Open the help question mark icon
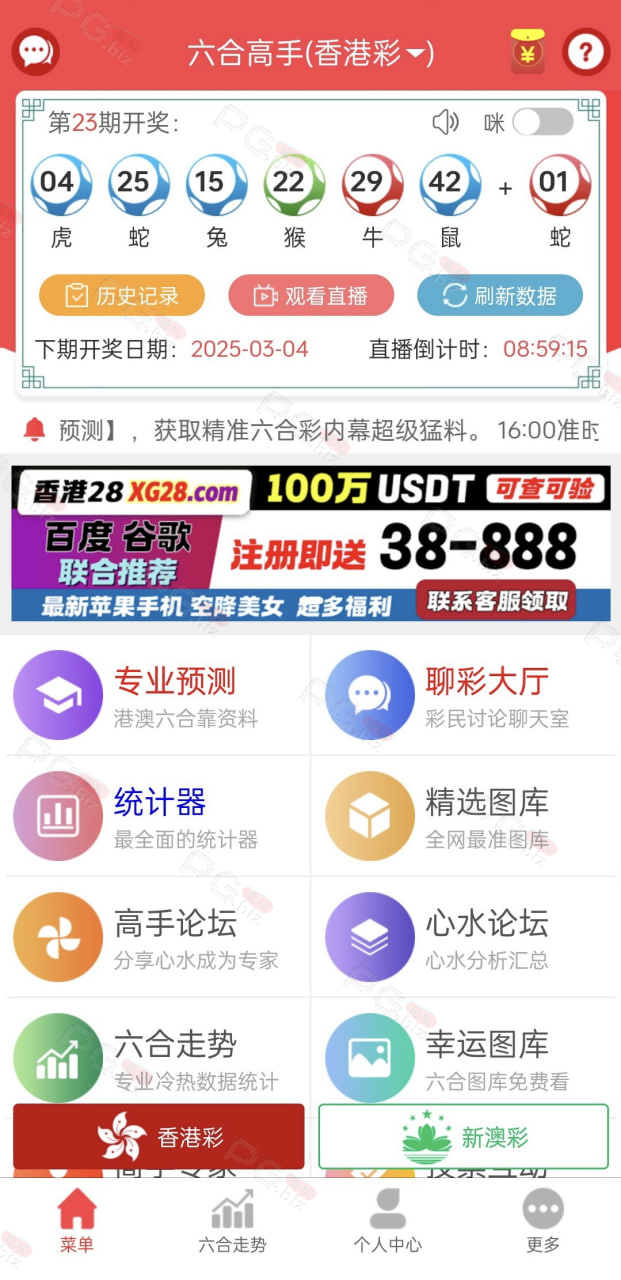Viewport: 621px width, 1280px height. click(x=586, y=52)
